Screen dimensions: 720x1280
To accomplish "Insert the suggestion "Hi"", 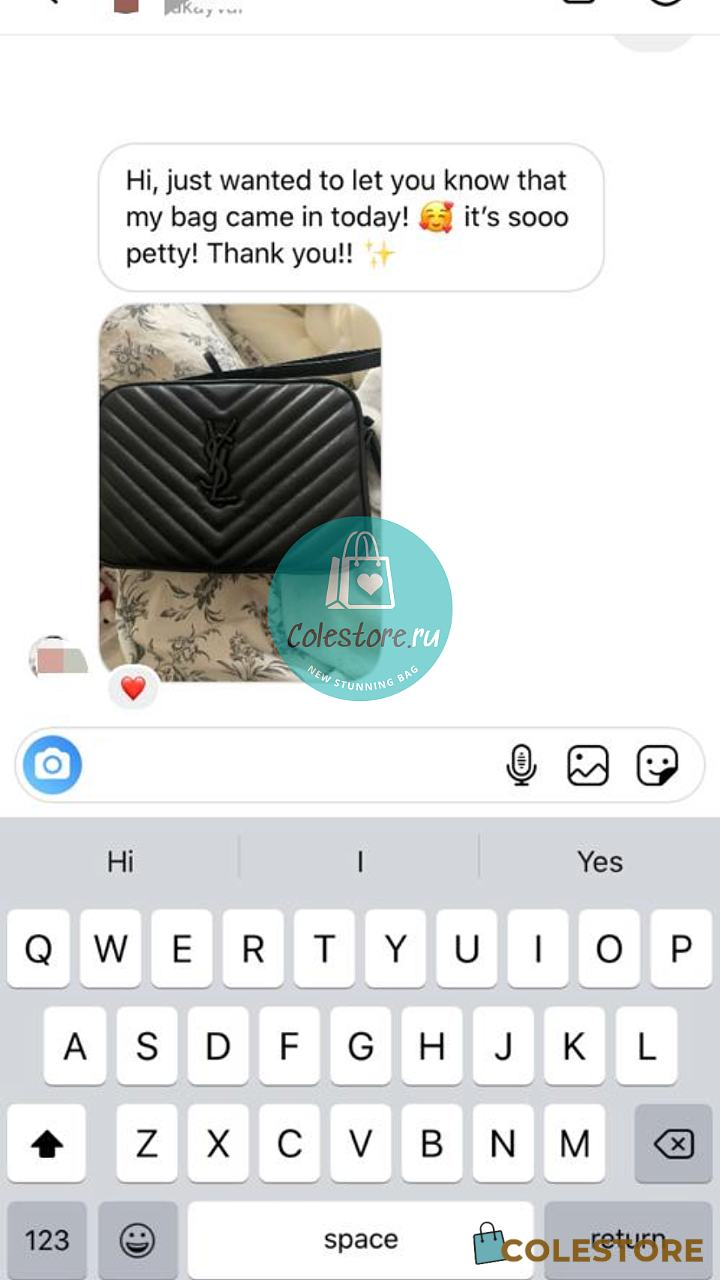I will (121, 861).
